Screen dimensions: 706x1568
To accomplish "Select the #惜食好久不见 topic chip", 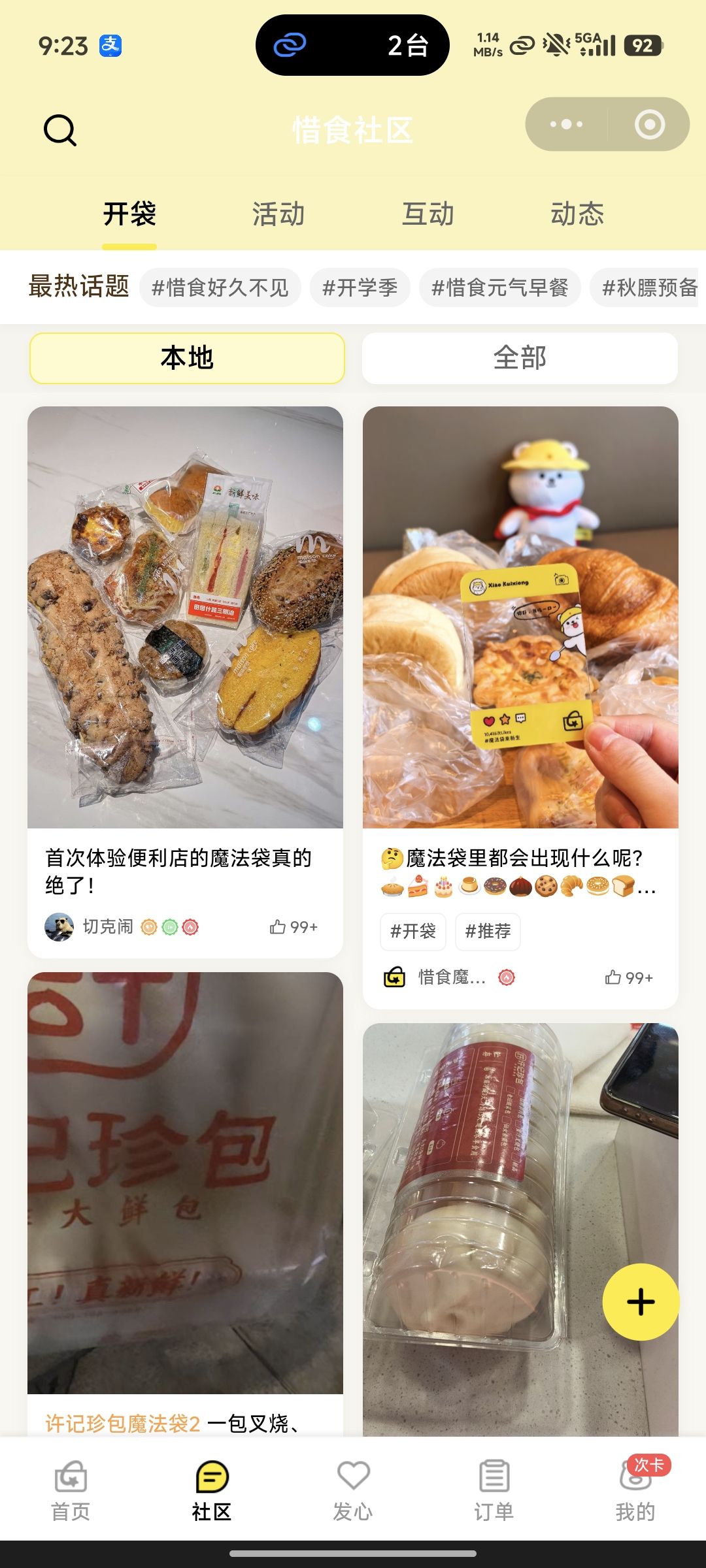I will (x=220, y=287).
